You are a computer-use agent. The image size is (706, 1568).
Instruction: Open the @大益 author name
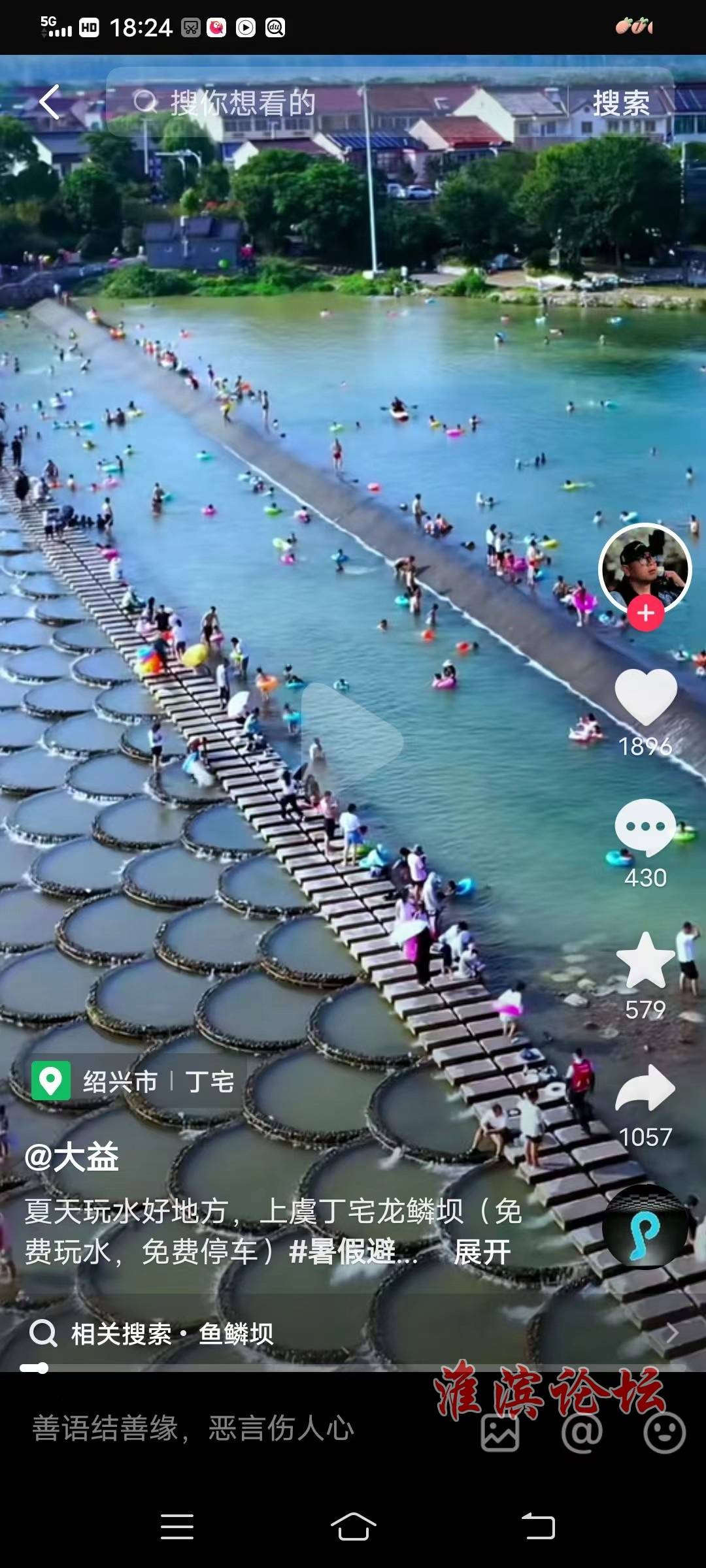tap(72, 1157)
